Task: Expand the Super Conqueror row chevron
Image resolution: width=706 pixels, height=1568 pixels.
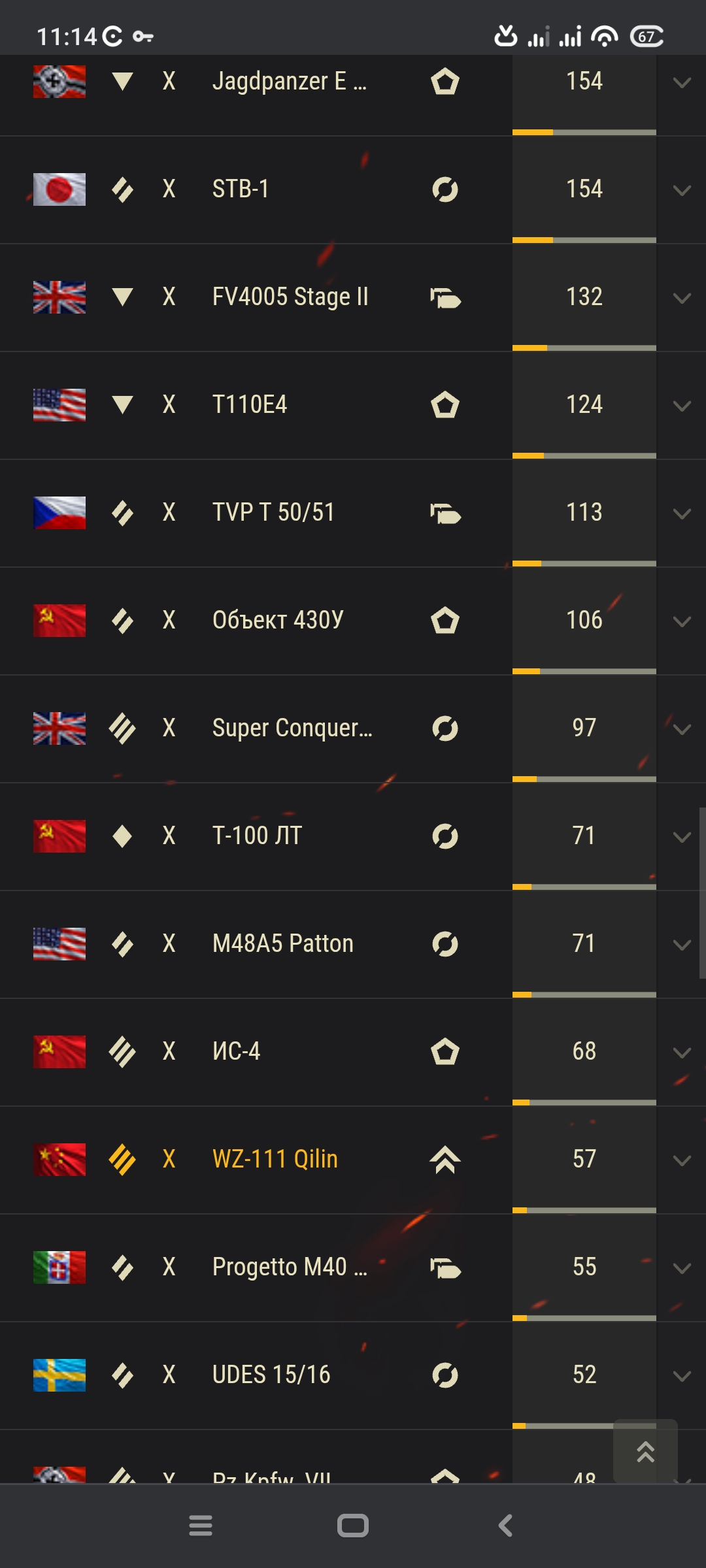Action: point(682,729)
